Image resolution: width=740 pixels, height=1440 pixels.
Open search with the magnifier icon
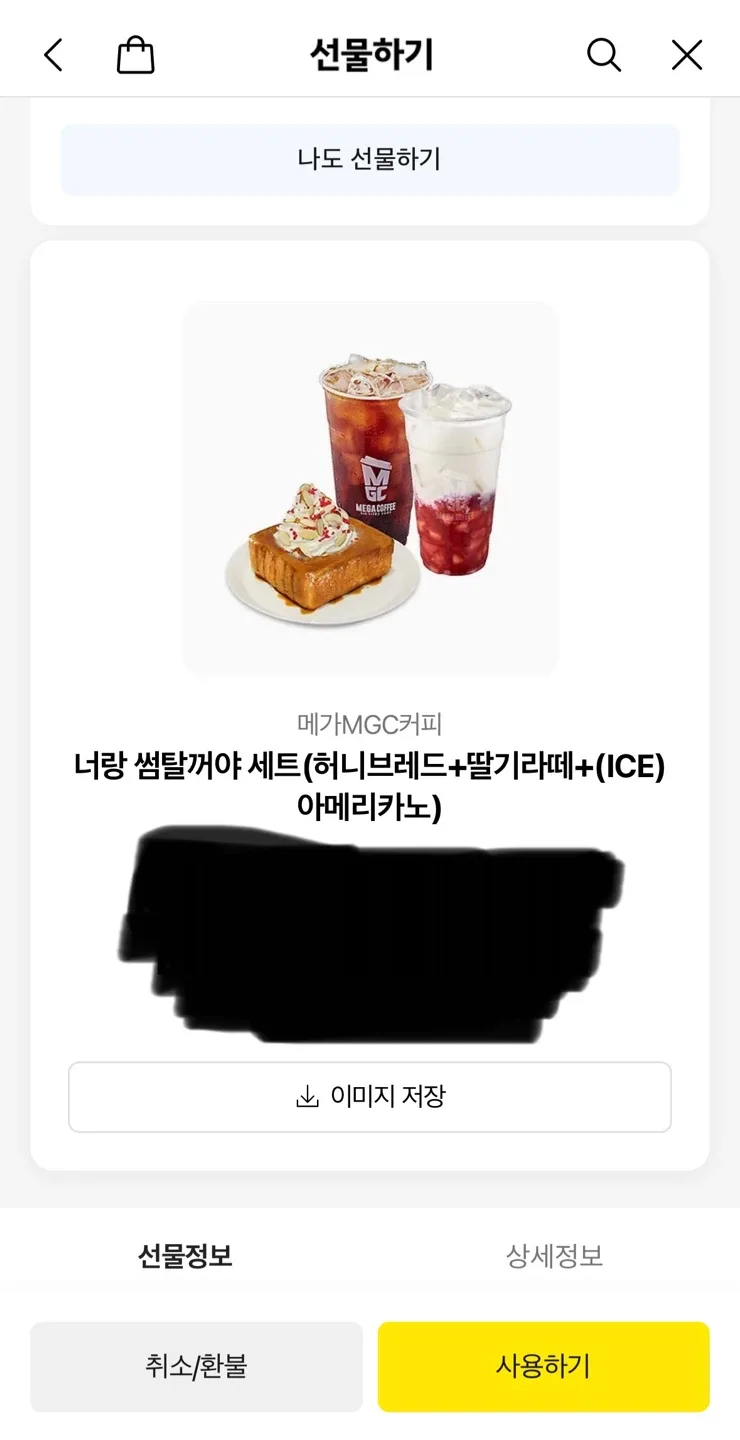tap(603, 55)
